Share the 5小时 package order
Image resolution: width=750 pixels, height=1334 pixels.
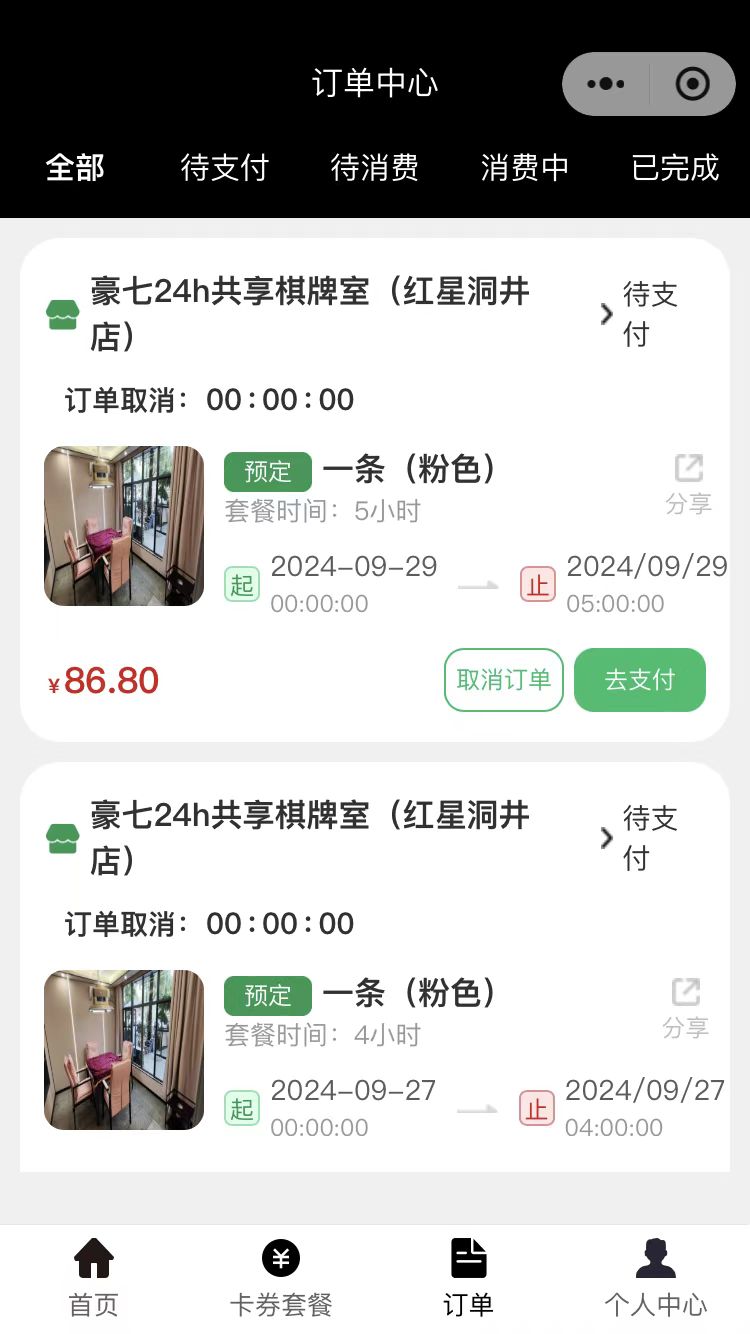pyautogui.click(x=688, y=484)
